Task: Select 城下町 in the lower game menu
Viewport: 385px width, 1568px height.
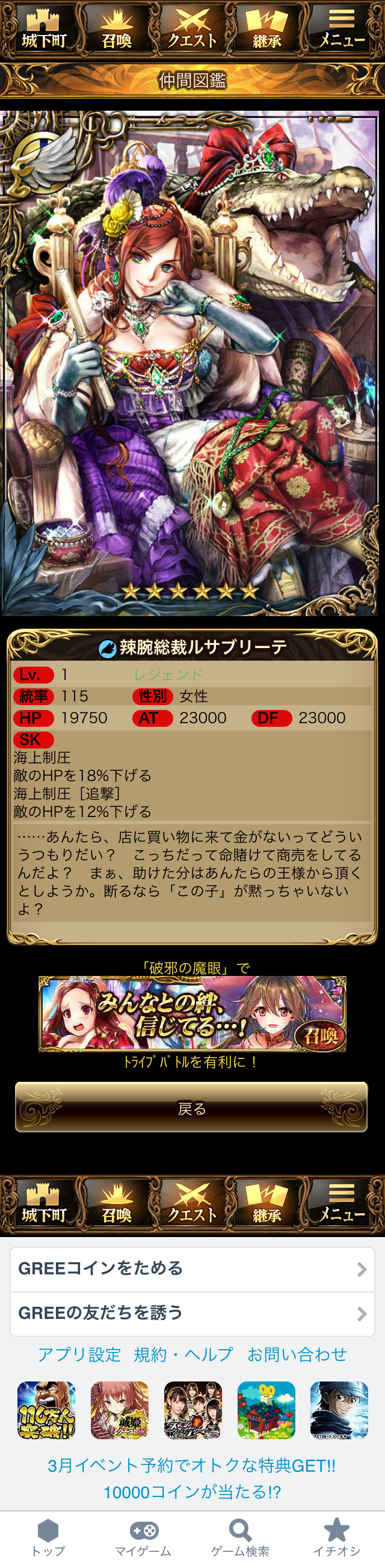Action: [43, 1204]
